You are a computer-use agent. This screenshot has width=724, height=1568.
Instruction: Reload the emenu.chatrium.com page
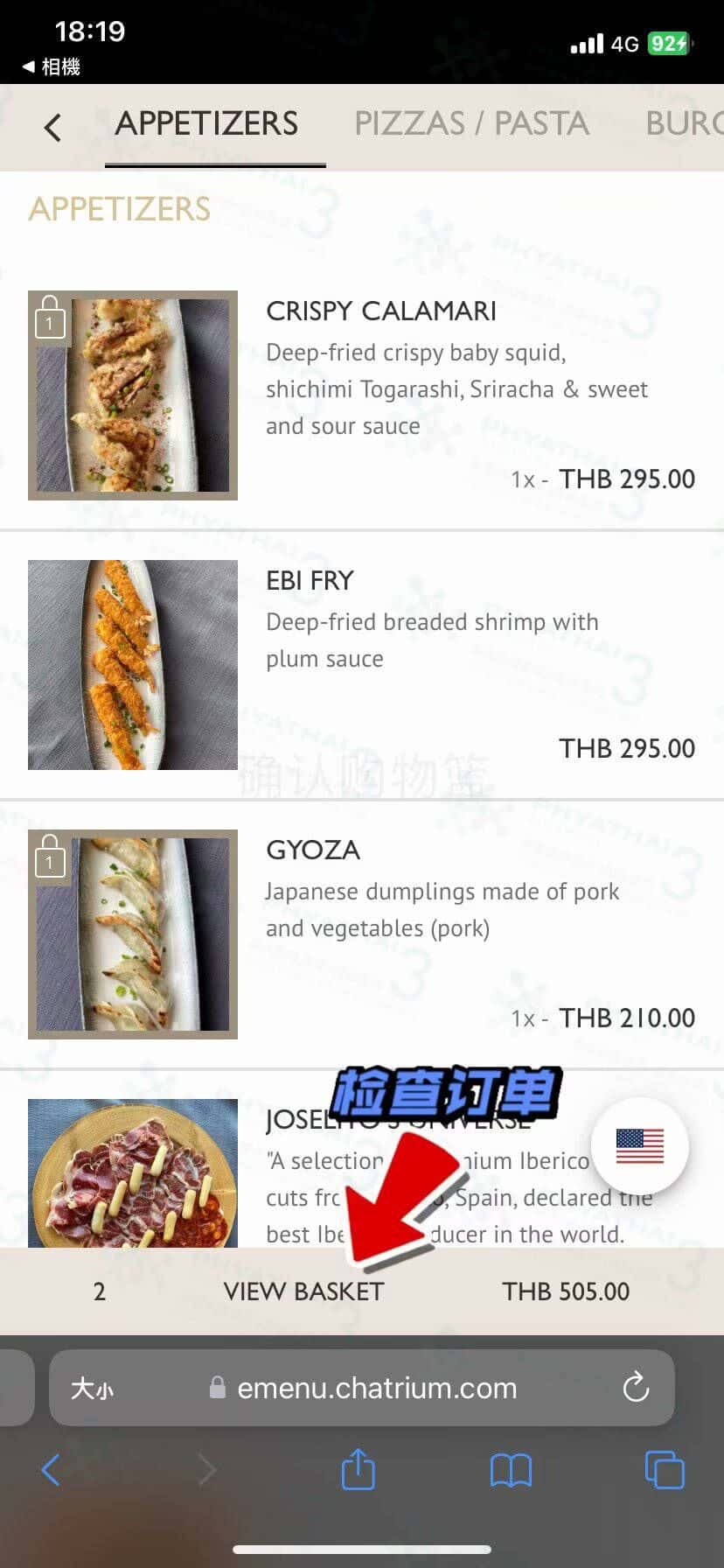click(636, 1387)
